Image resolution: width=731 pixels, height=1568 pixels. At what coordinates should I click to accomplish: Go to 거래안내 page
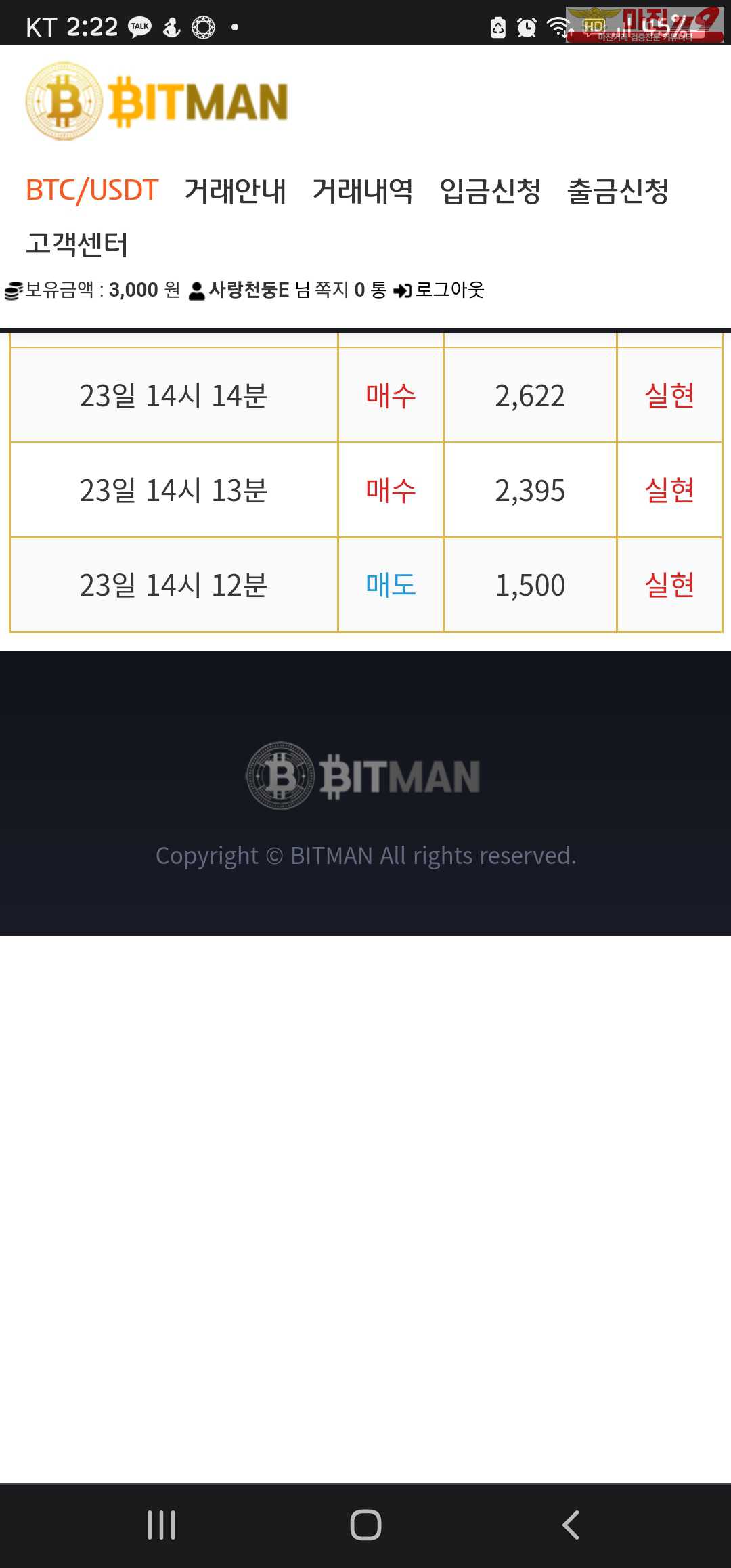[235, 190]
